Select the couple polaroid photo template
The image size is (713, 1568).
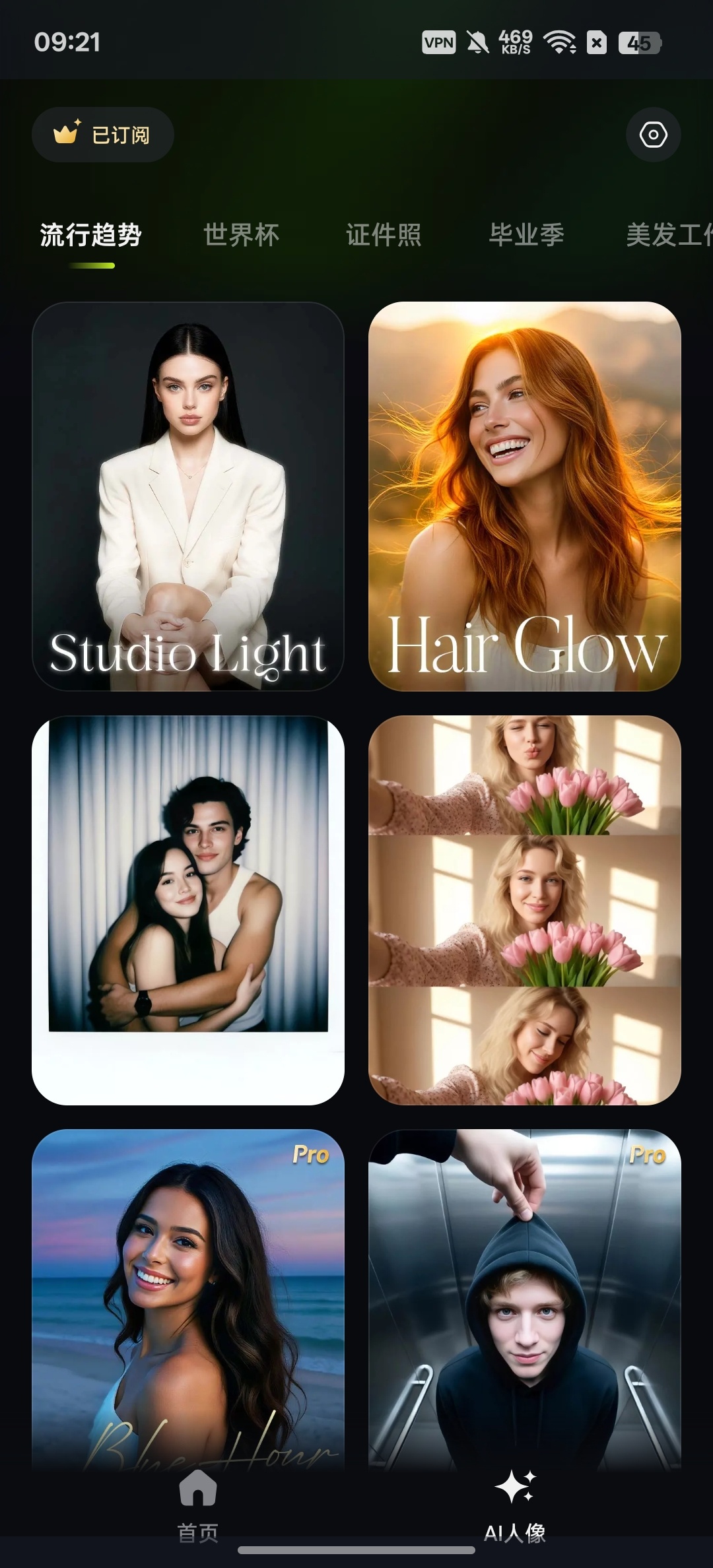coord(188,910)
